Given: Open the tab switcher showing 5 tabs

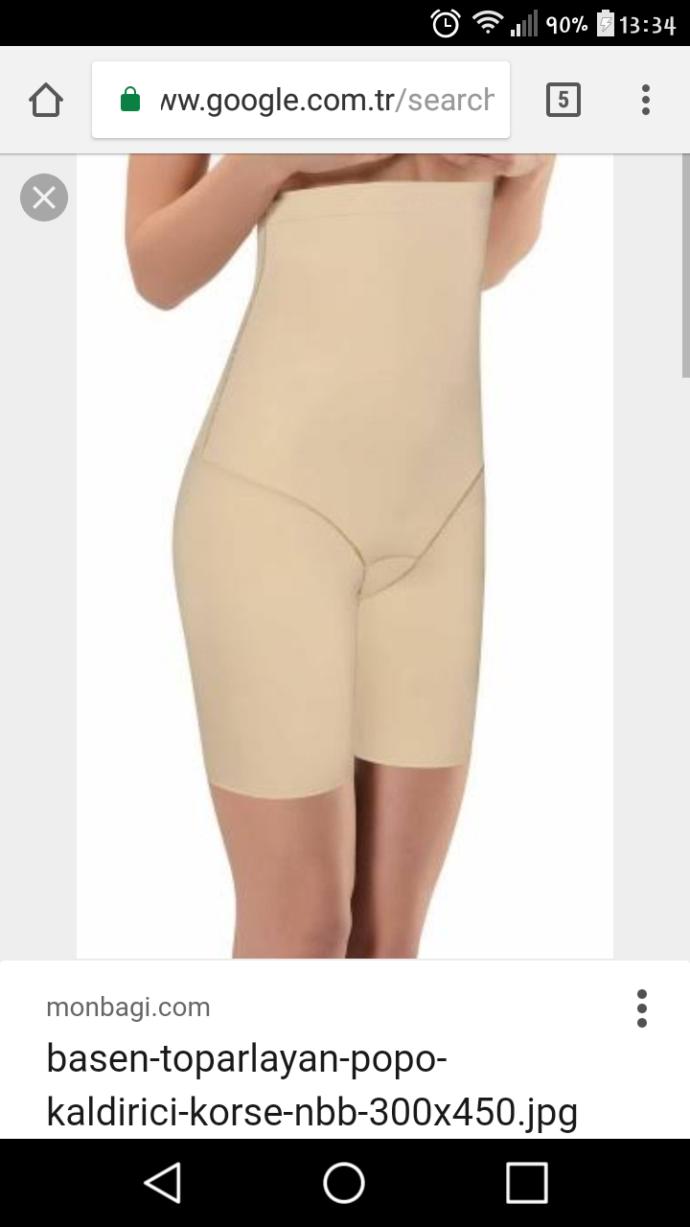Looking at the screenshot, I should (563, 100).
